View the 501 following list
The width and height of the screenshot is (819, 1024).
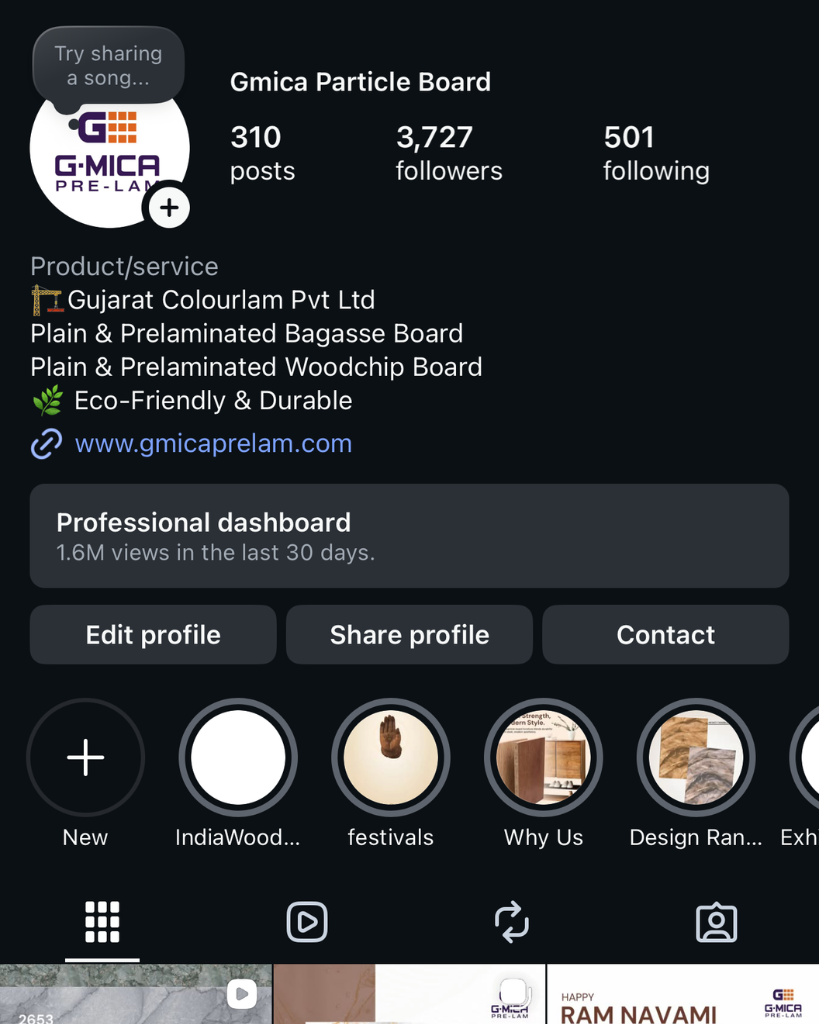point(655,153)
